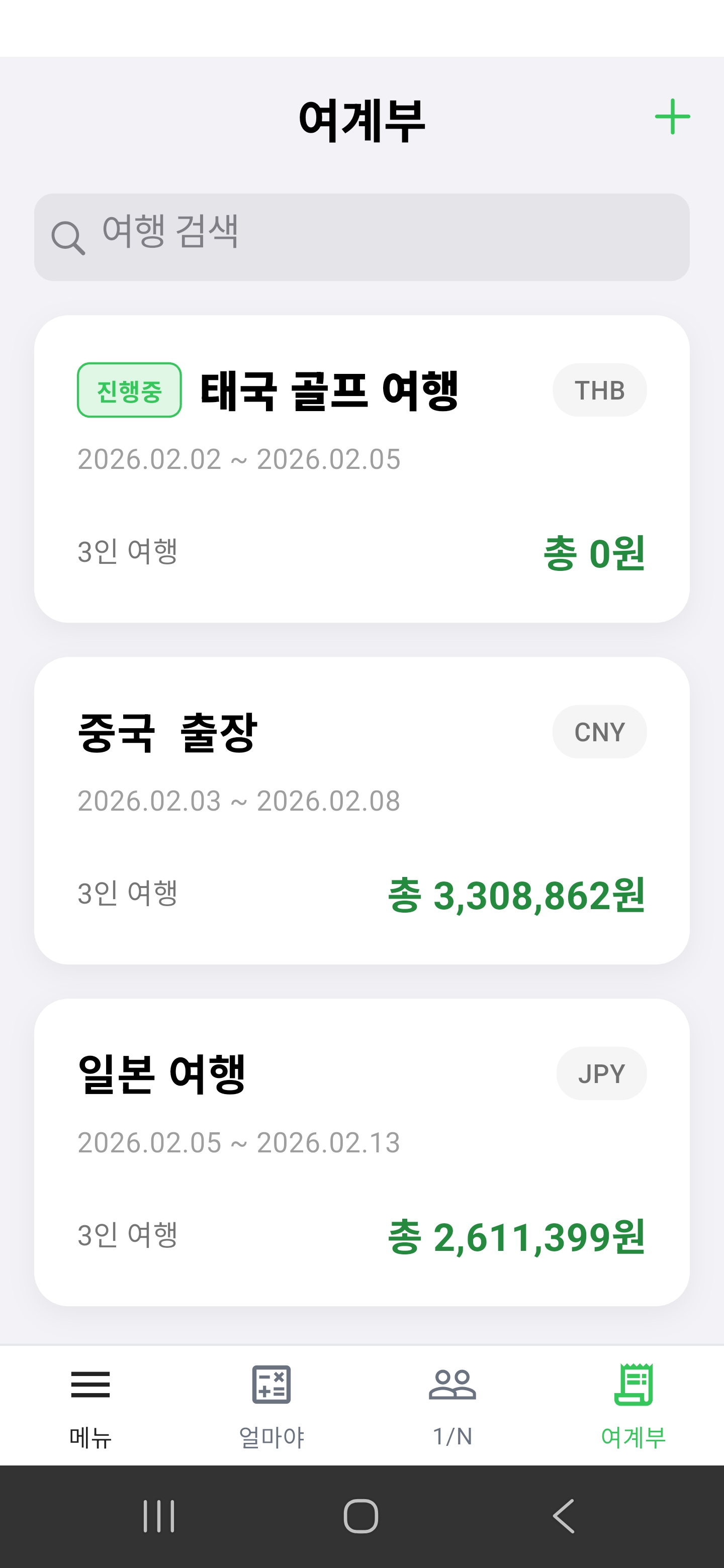The width and height of the screenshot is (724, 1568).
Task: Open the recent apps button
Action: point(158,1516)
